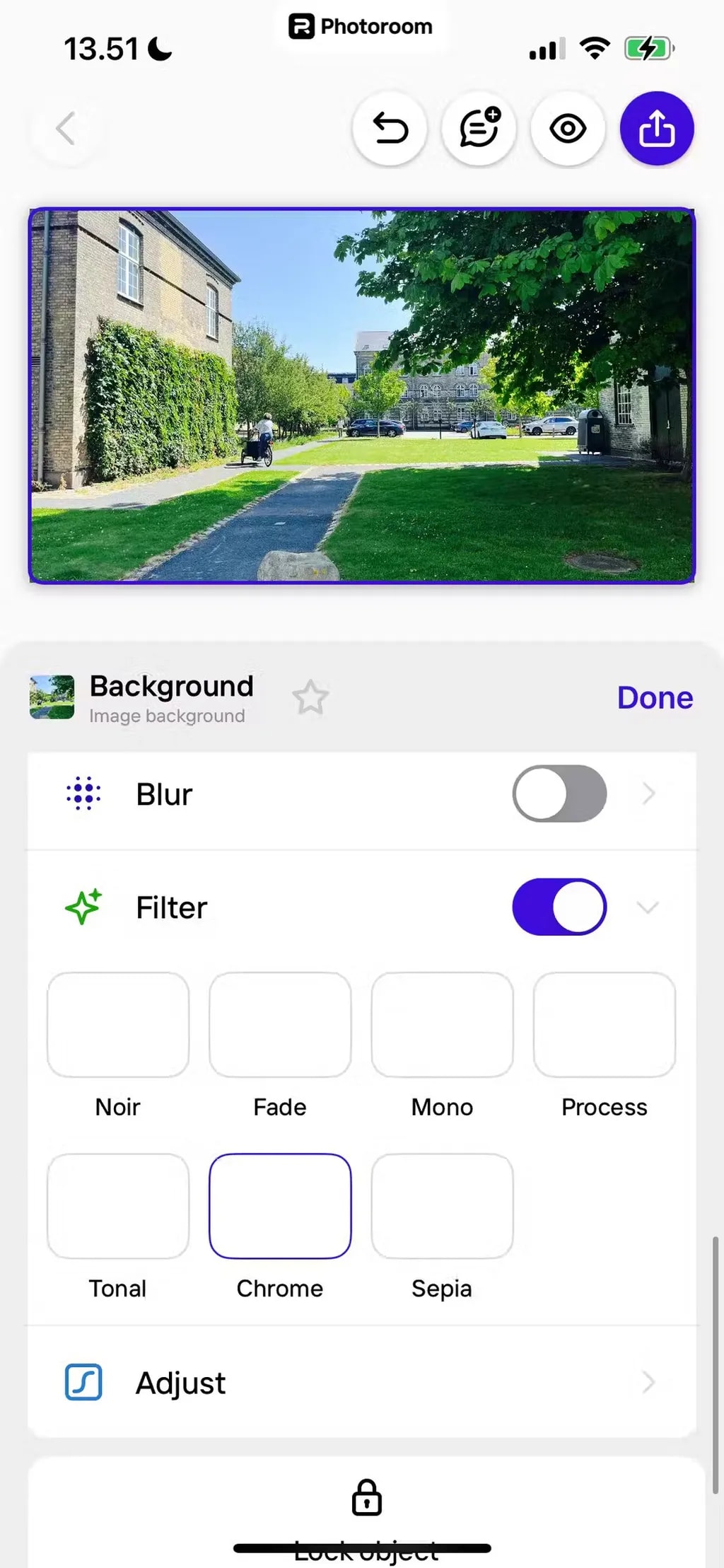Open the Adjust settings row
This screenshot has width=724, height=1568.
click(362, 1382)
